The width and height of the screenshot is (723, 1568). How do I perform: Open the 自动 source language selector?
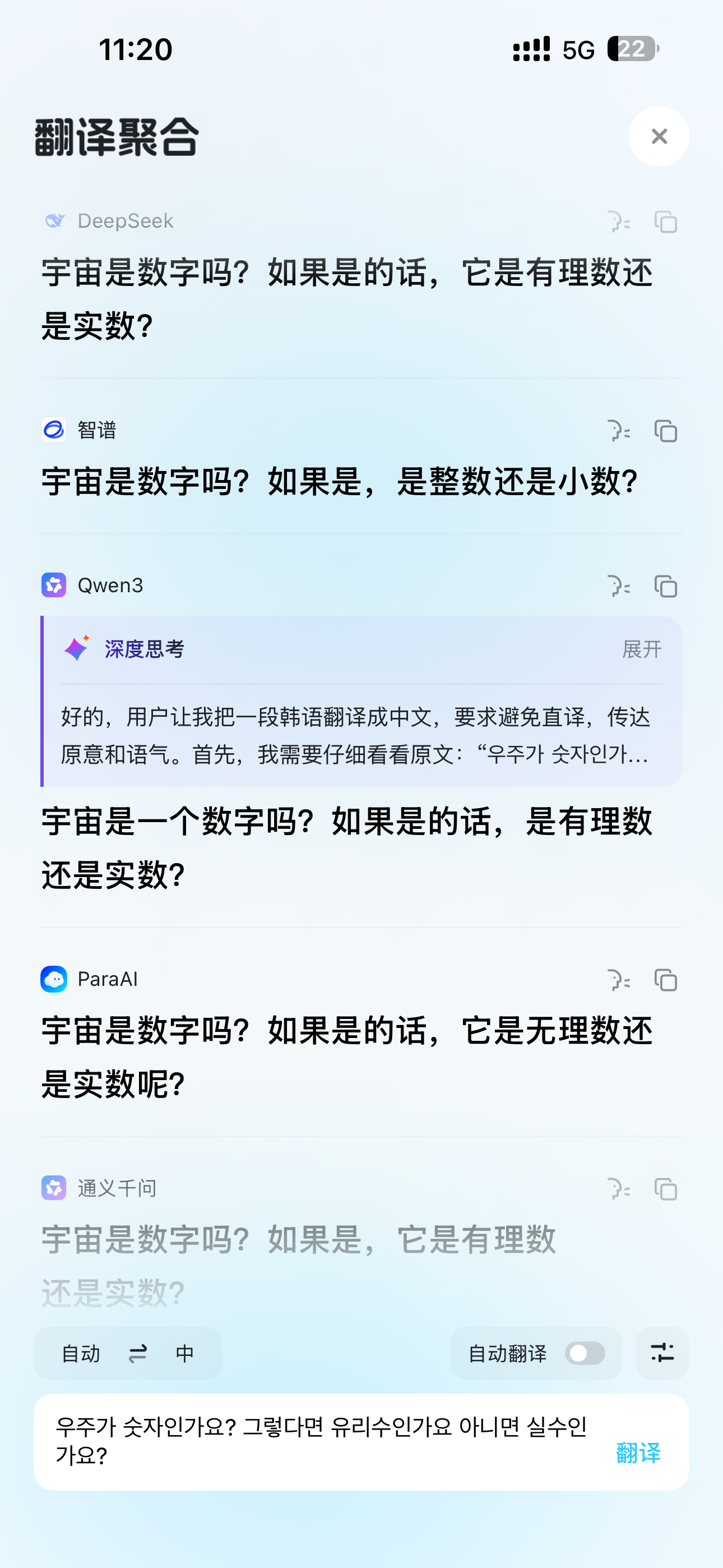click(x=81, y=1353)
